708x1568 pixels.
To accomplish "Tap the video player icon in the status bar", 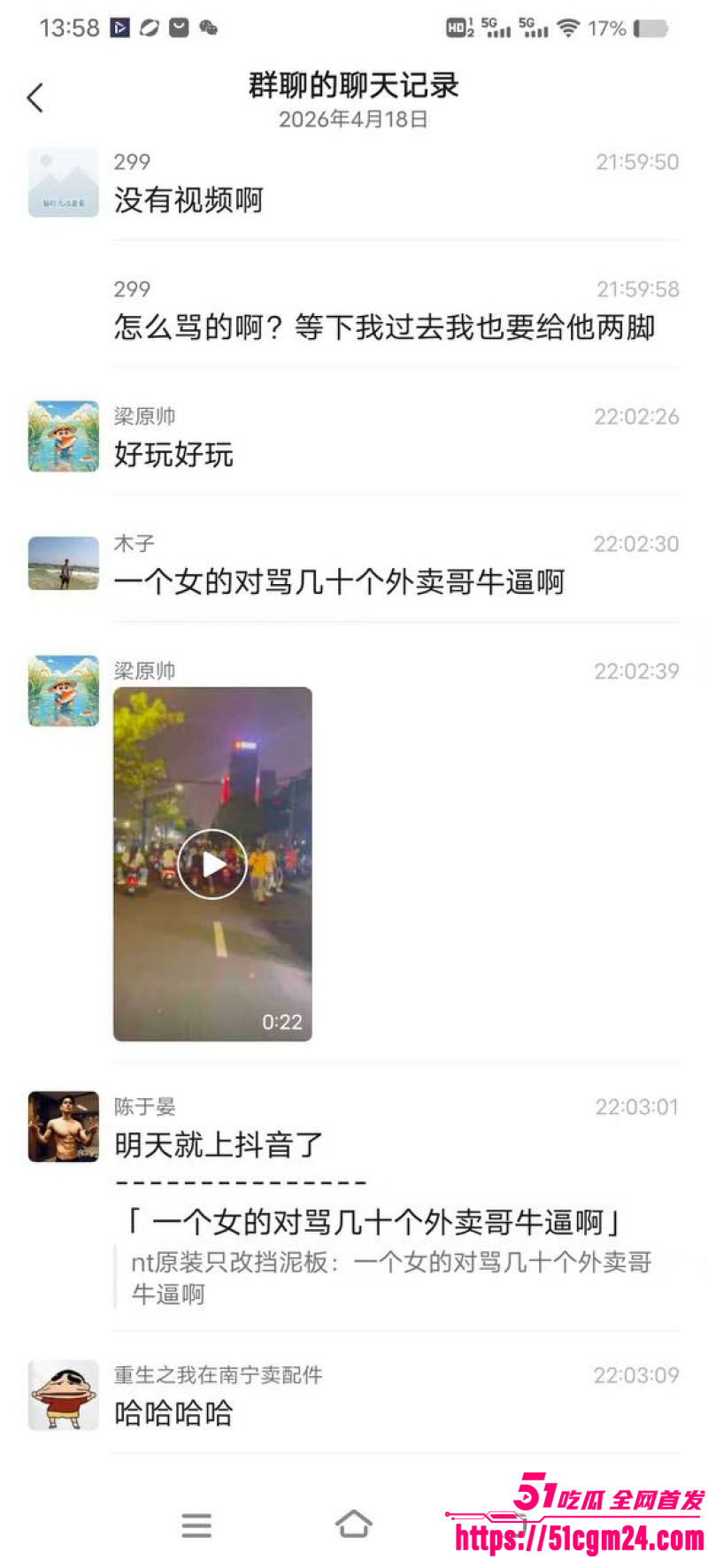I will [x=119, y=27].
